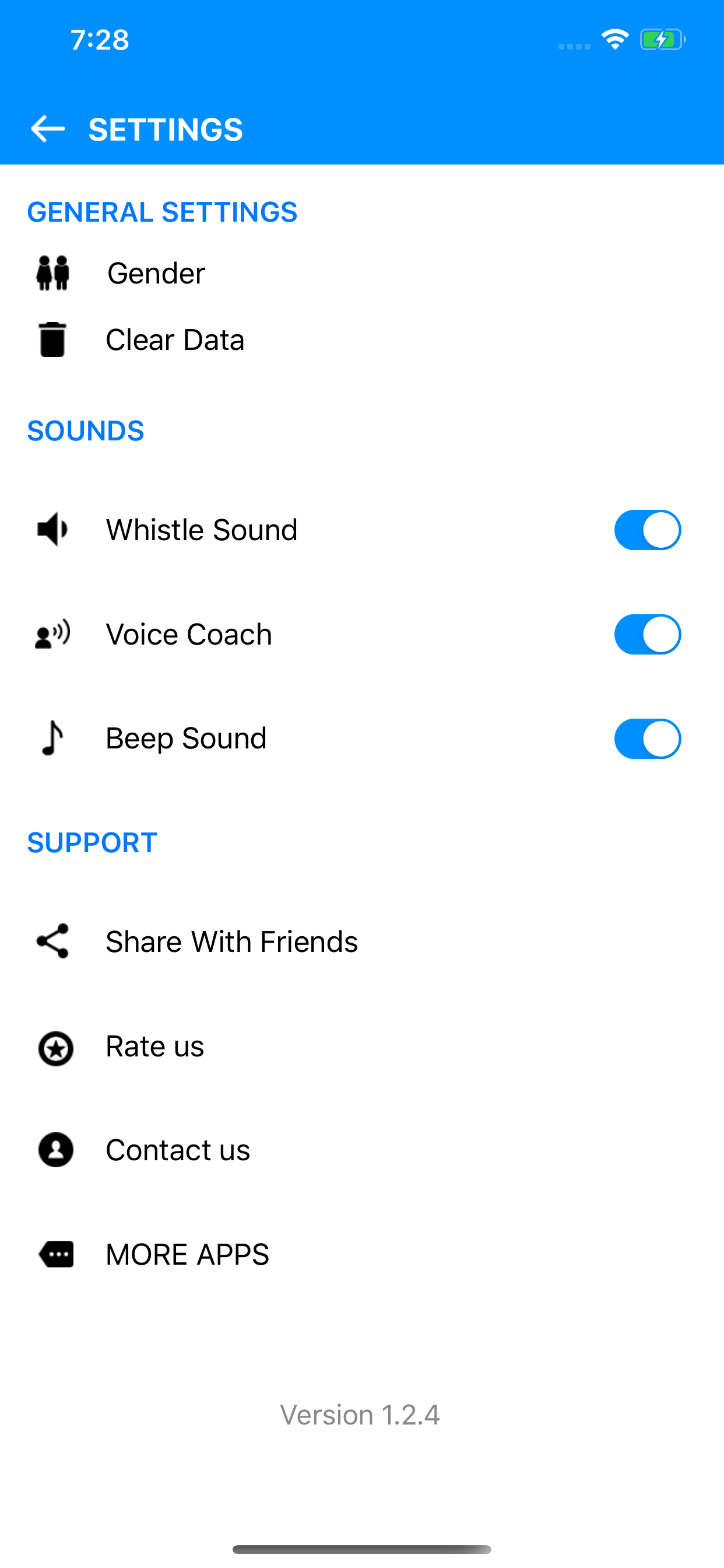Screen dimensions: 724x1568
Task: View MORE APPS
Action: (187, 1255)
